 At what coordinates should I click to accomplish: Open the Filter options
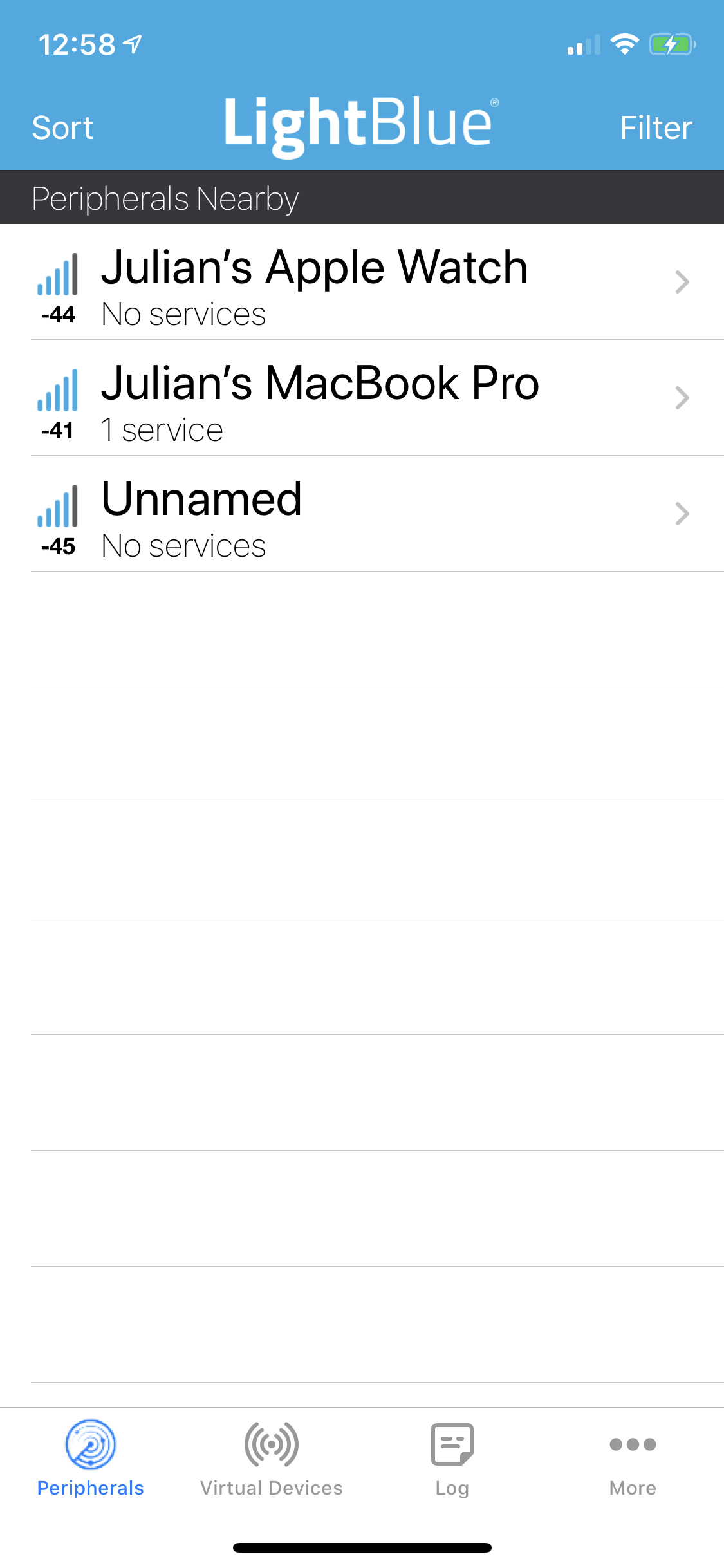coord(656,127)
